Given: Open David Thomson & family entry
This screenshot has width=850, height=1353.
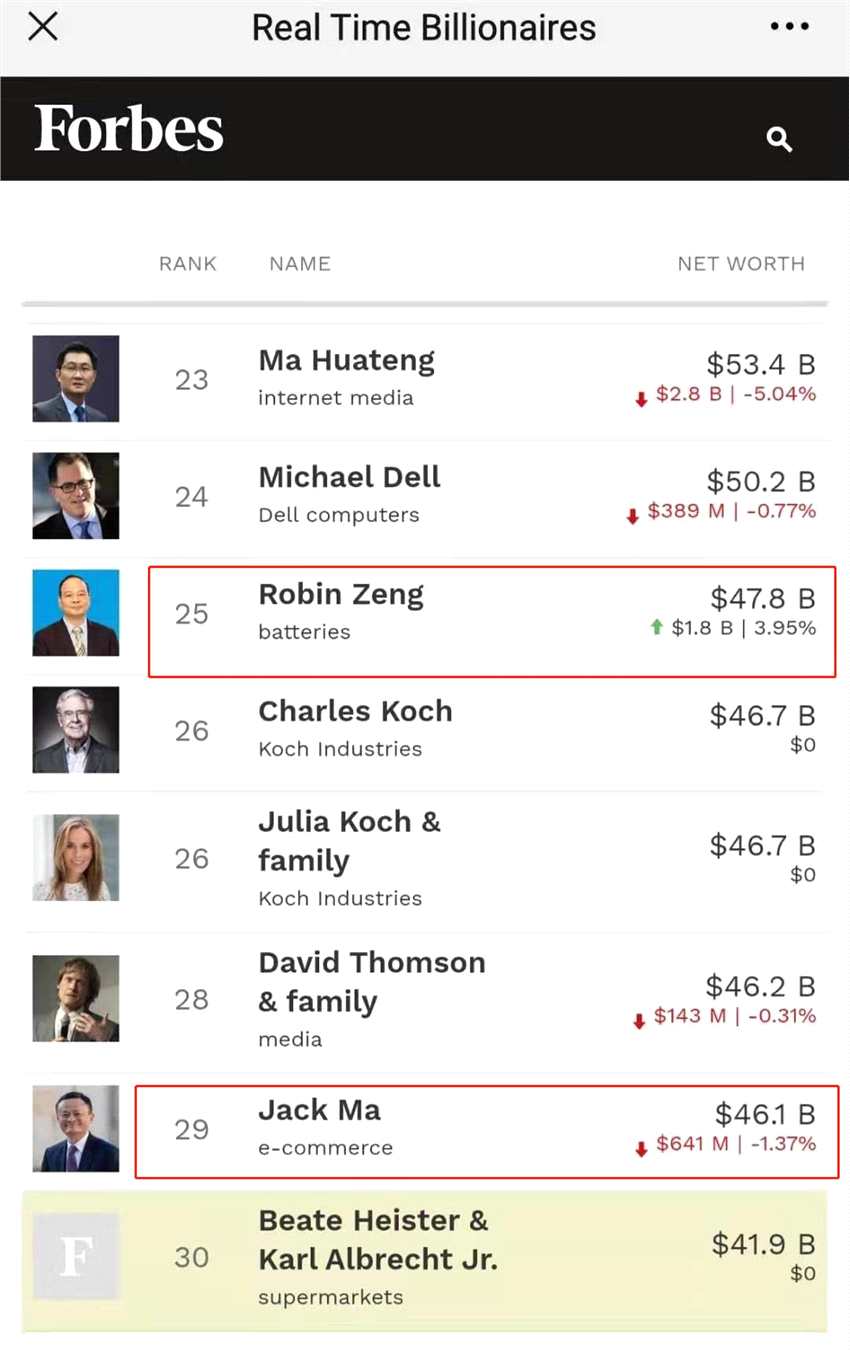Looking at the screenshot, I should click(371, 981).
